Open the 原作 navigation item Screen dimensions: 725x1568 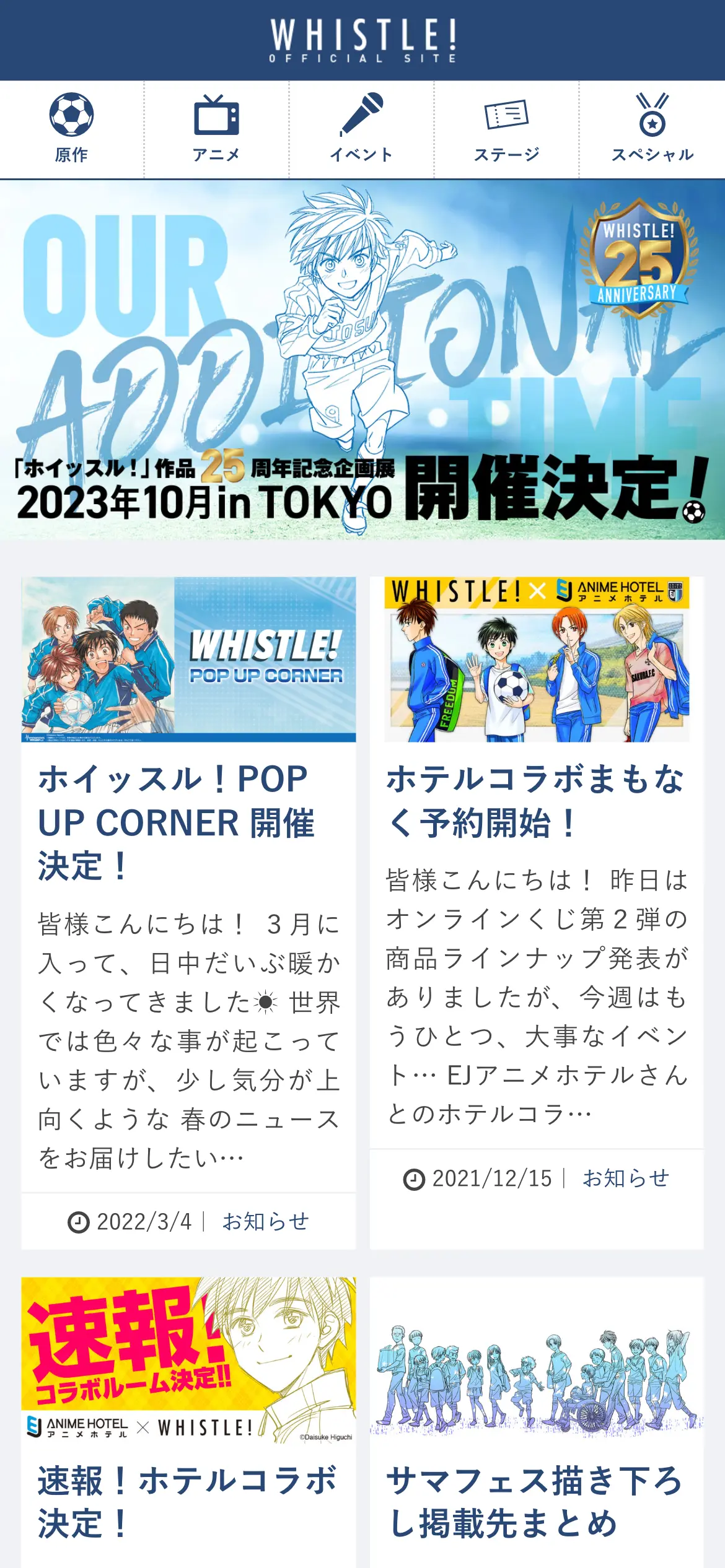click(71, 129)
